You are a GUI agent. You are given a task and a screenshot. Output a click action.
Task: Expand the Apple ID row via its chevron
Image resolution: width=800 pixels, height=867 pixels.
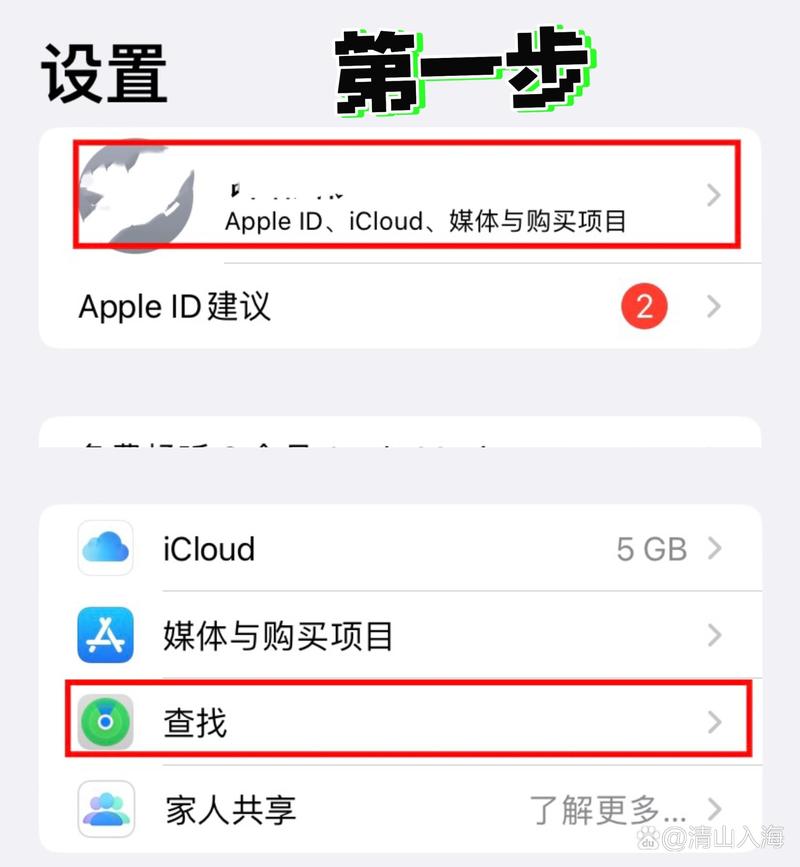[712, 196]
